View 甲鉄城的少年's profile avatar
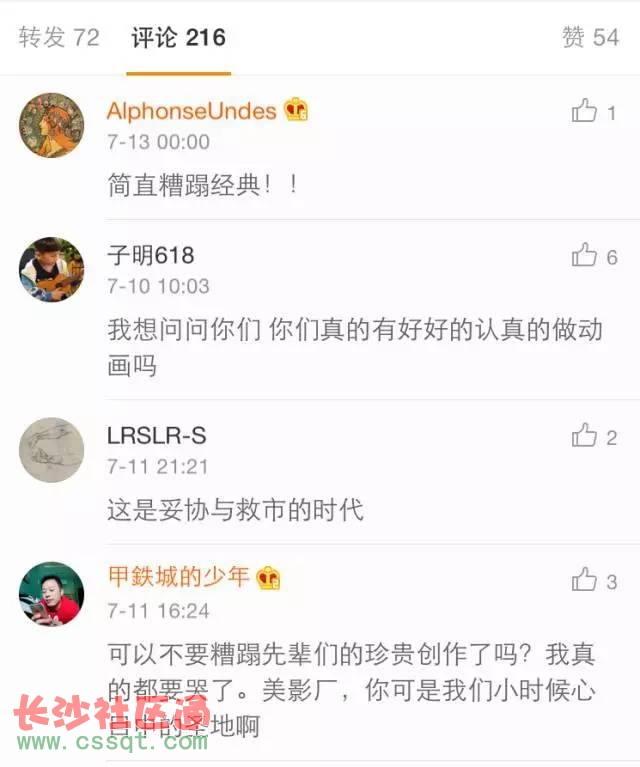The width and height of the screenshot is (640, 767). (52, 593)
